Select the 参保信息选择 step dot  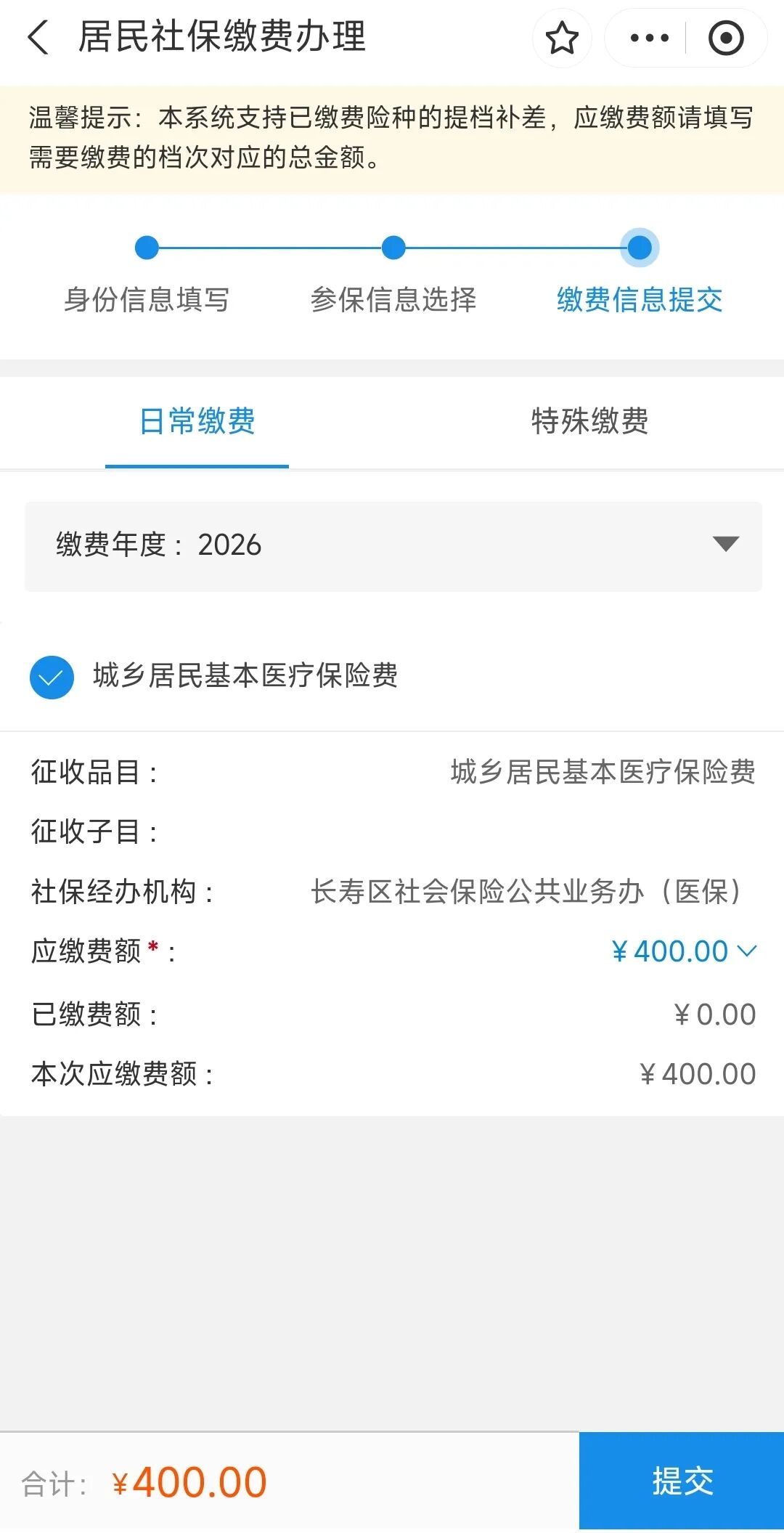tap(392, 248)
